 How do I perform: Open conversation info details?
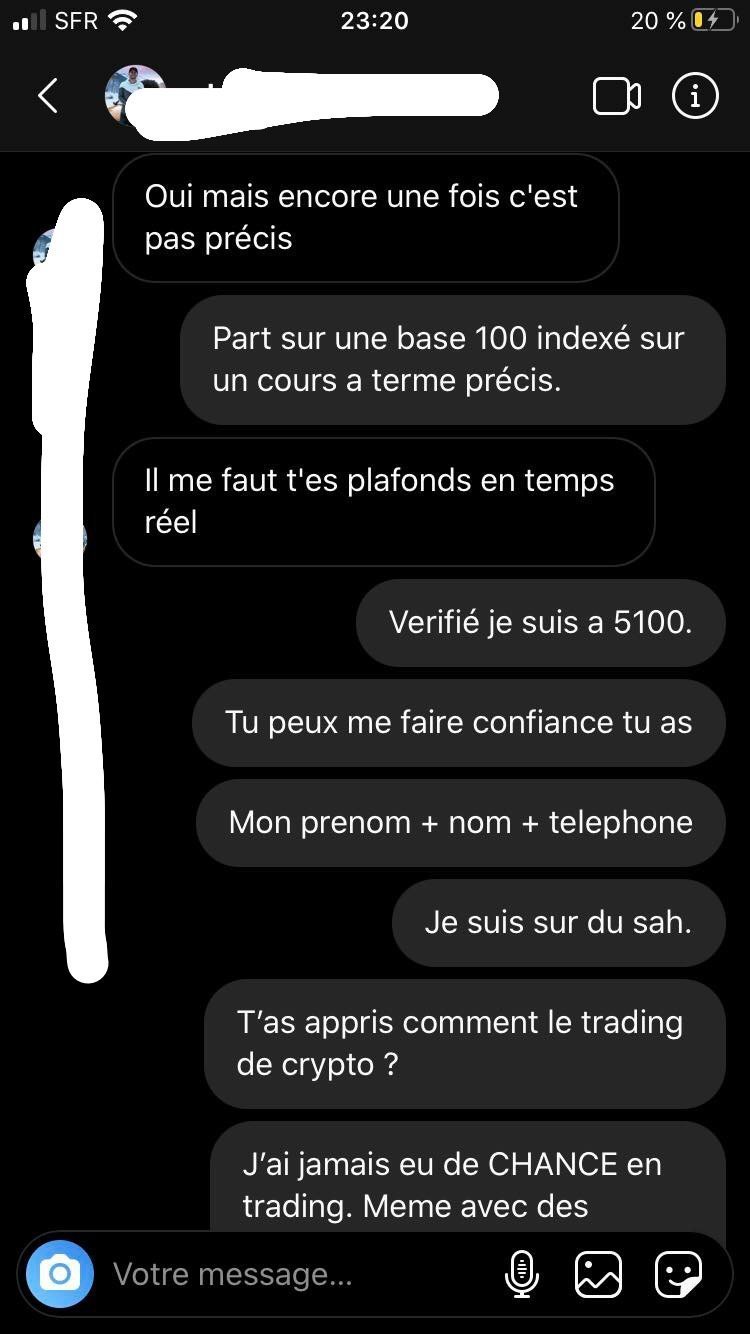(x=695, y=96)
